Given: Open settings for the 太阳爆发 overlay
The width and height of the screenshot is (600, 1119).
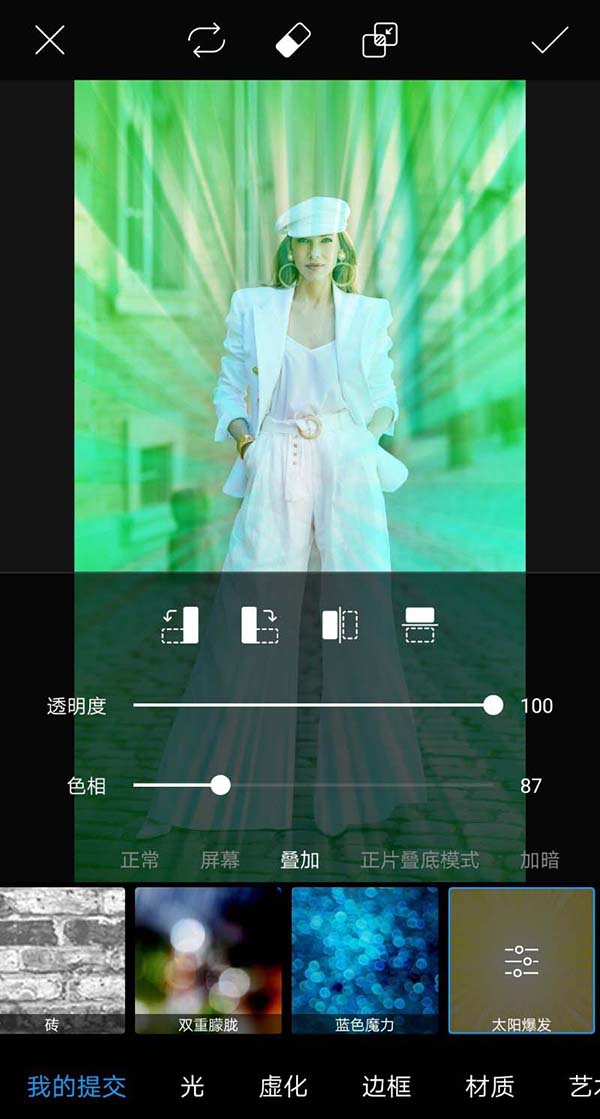Looking at the screenshot, I should click(x=521, y=960).
